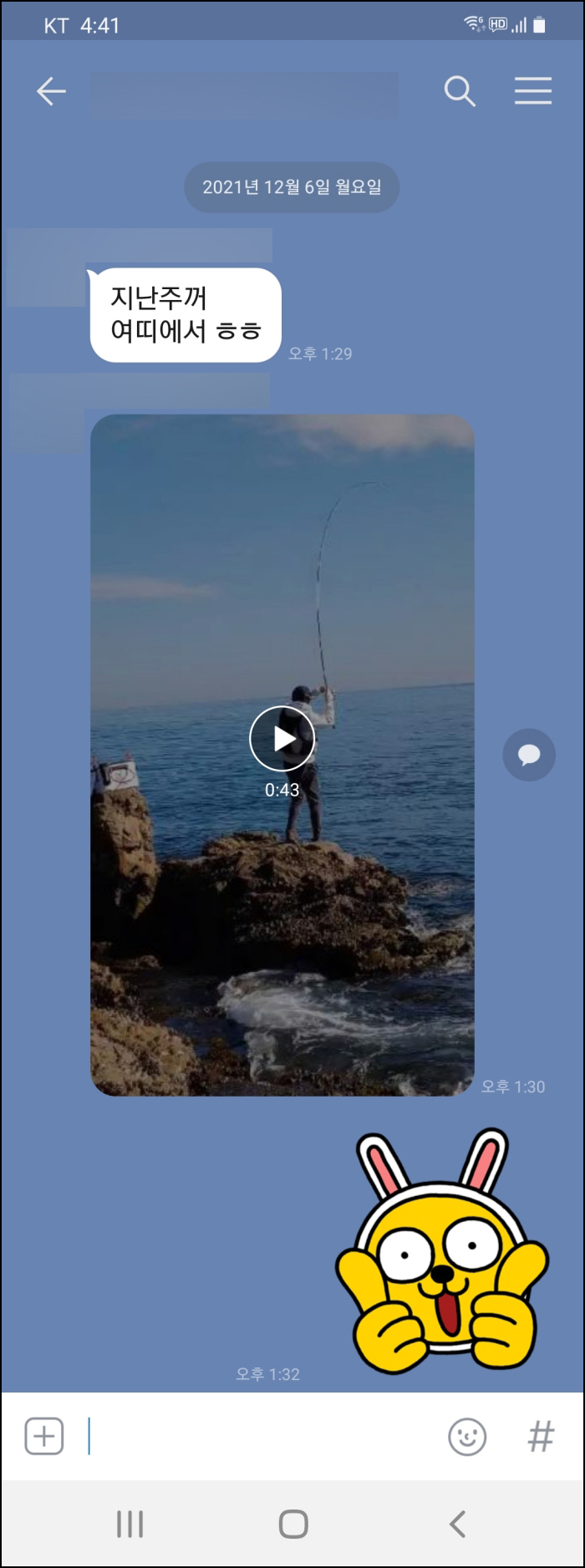Open the emoticon picker

[x=467, y=1437]
